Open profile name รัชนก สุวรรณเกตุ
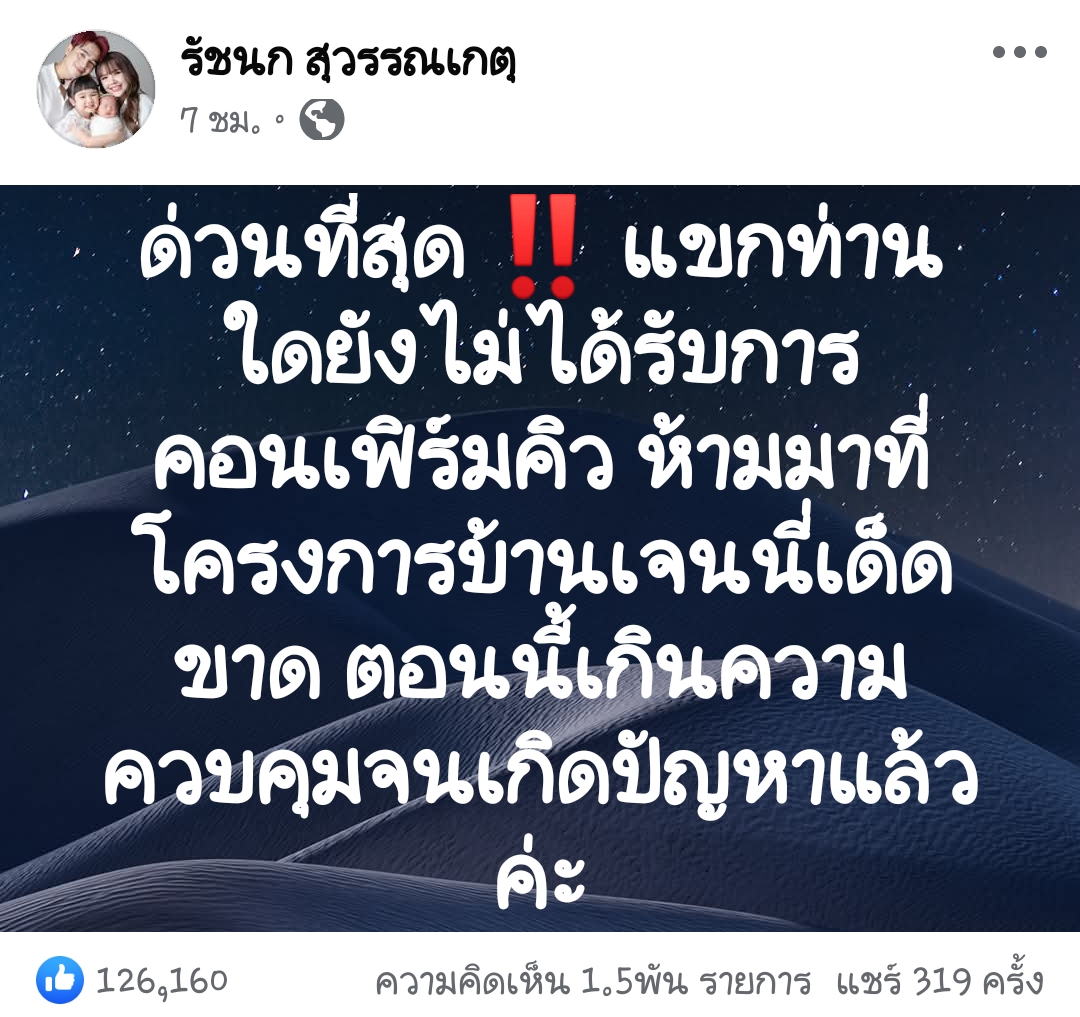Screen dimensions: 1080x1017 pyautogui.click(x=348, y=62)
